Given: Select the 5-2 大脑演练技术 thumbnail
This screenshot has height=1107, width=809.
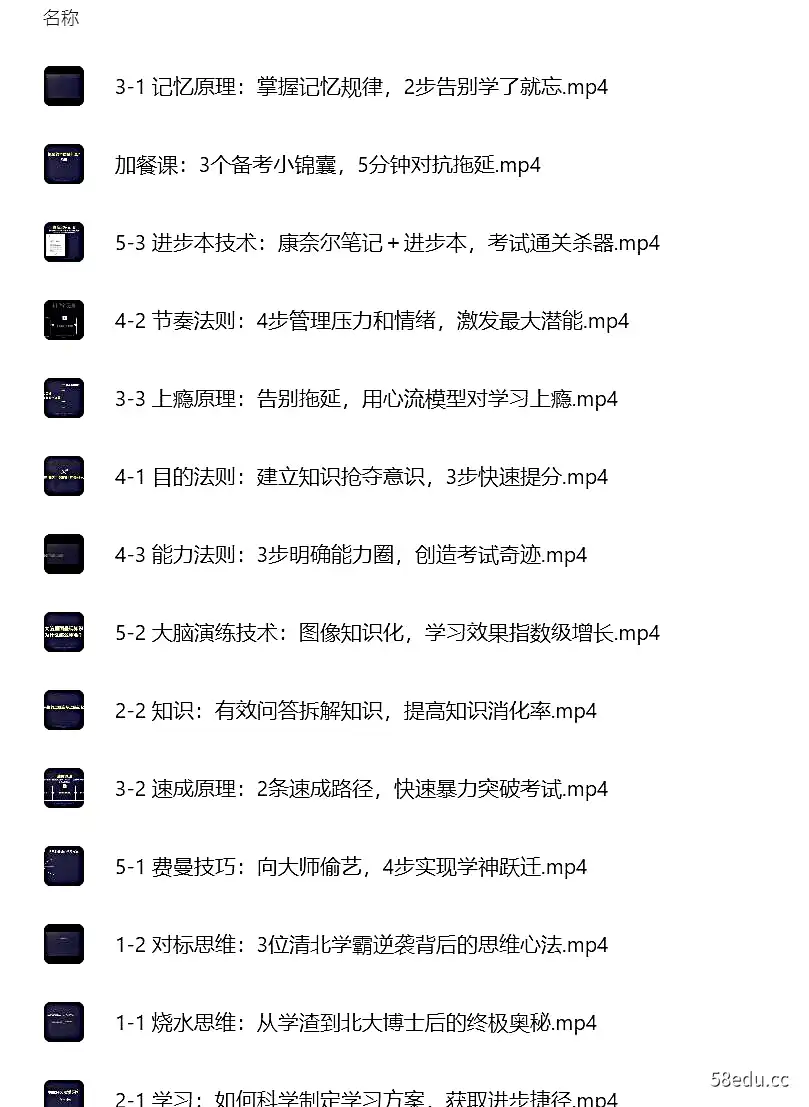Looking at the screenshot, I should pos(63,632).
